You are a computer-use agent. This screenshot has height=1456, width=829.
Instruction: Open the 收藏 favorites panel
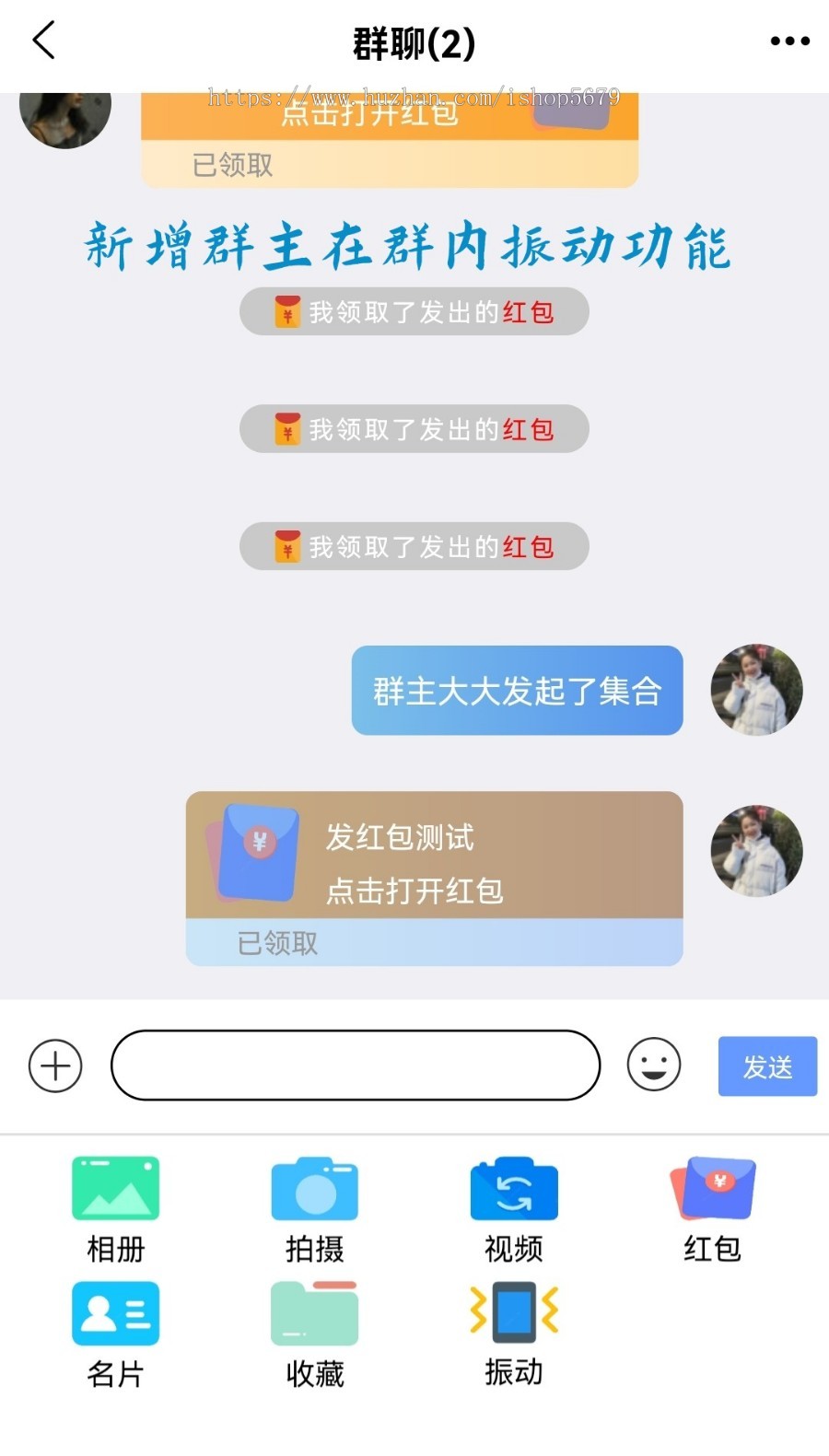[314, 1335]
